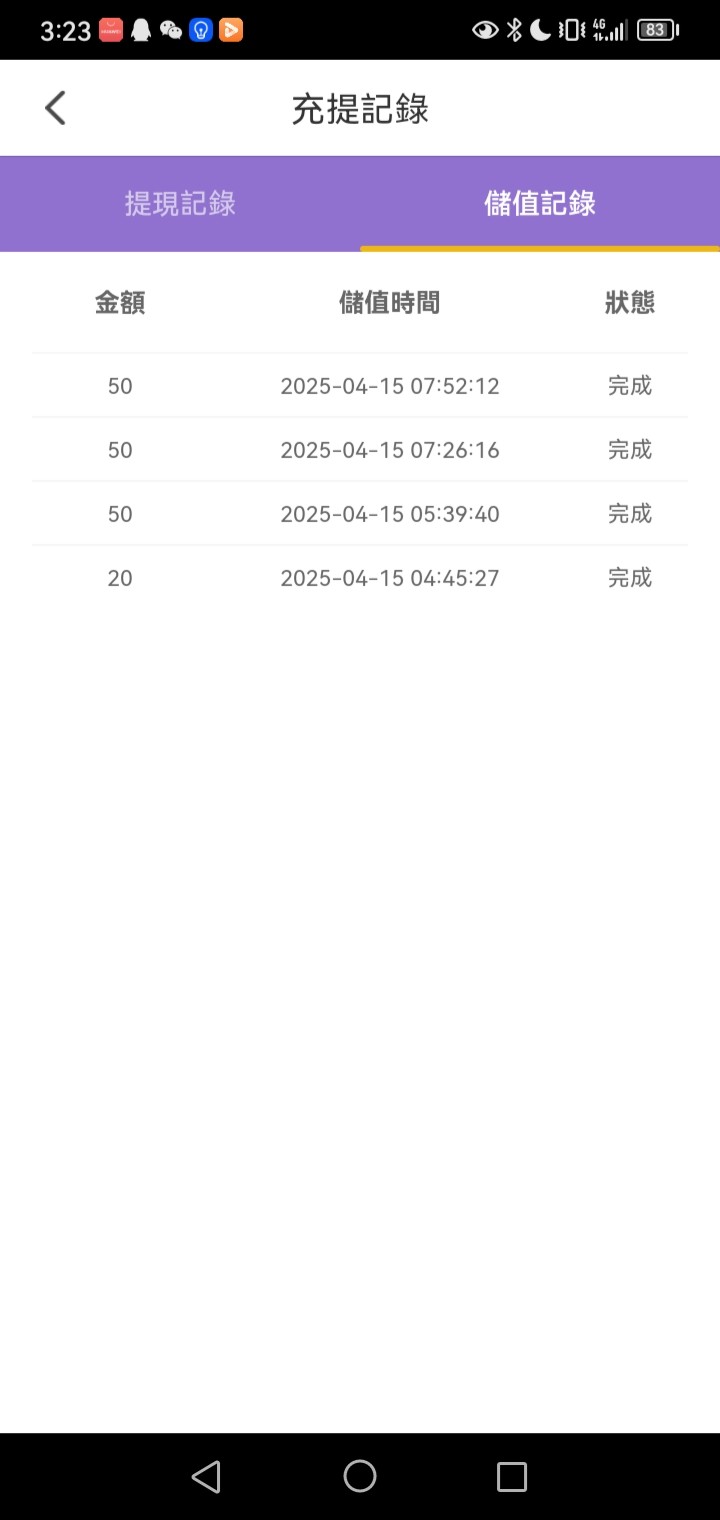The height and width of the screenshot is (1520, 720).
Task: Select the 儲值記錄 tab
Action: pyautogui.click(x=540, y=203)
